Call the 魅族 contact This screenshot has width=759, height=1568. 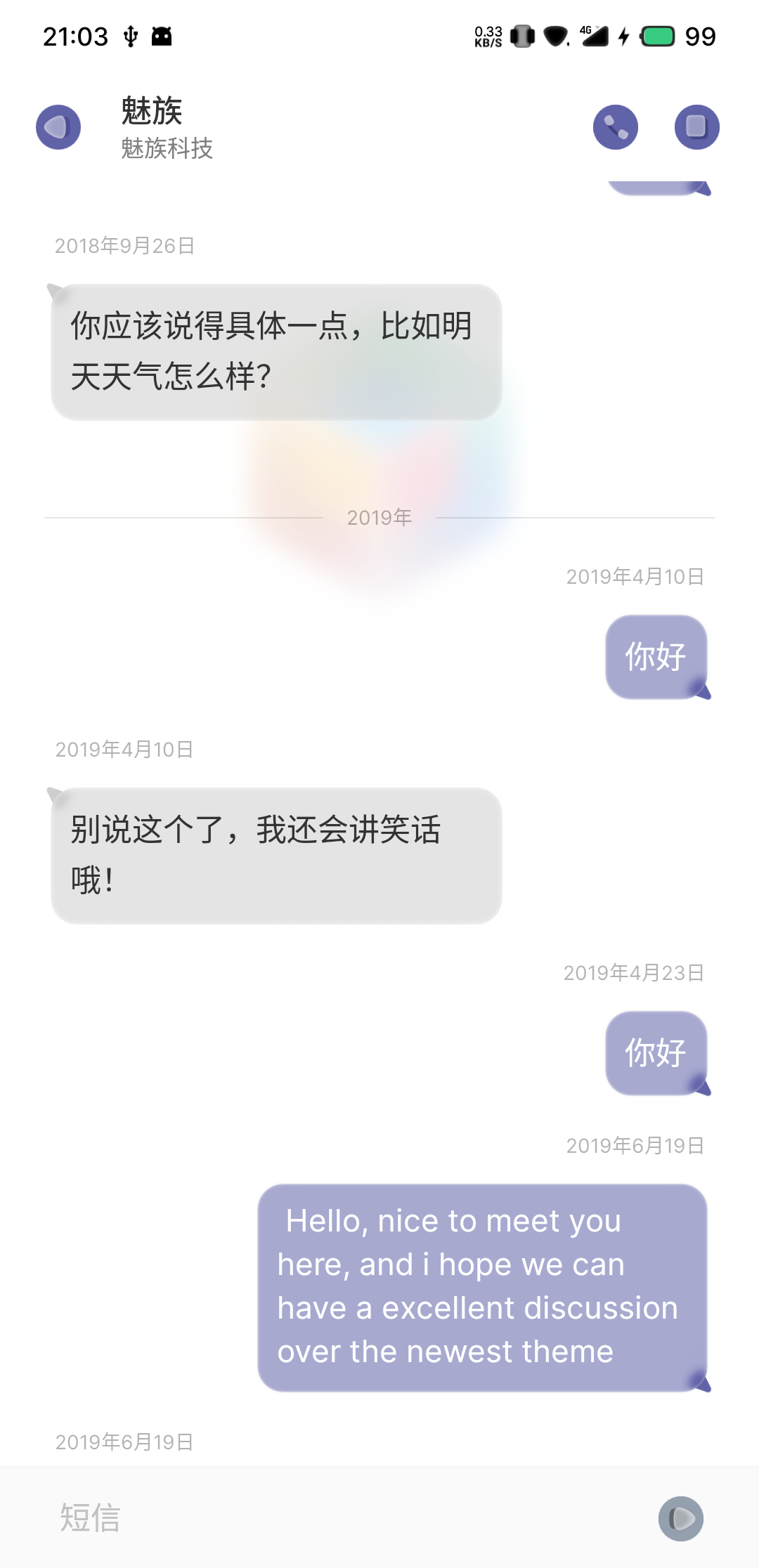pyautogui.click(x=615, y=127)
